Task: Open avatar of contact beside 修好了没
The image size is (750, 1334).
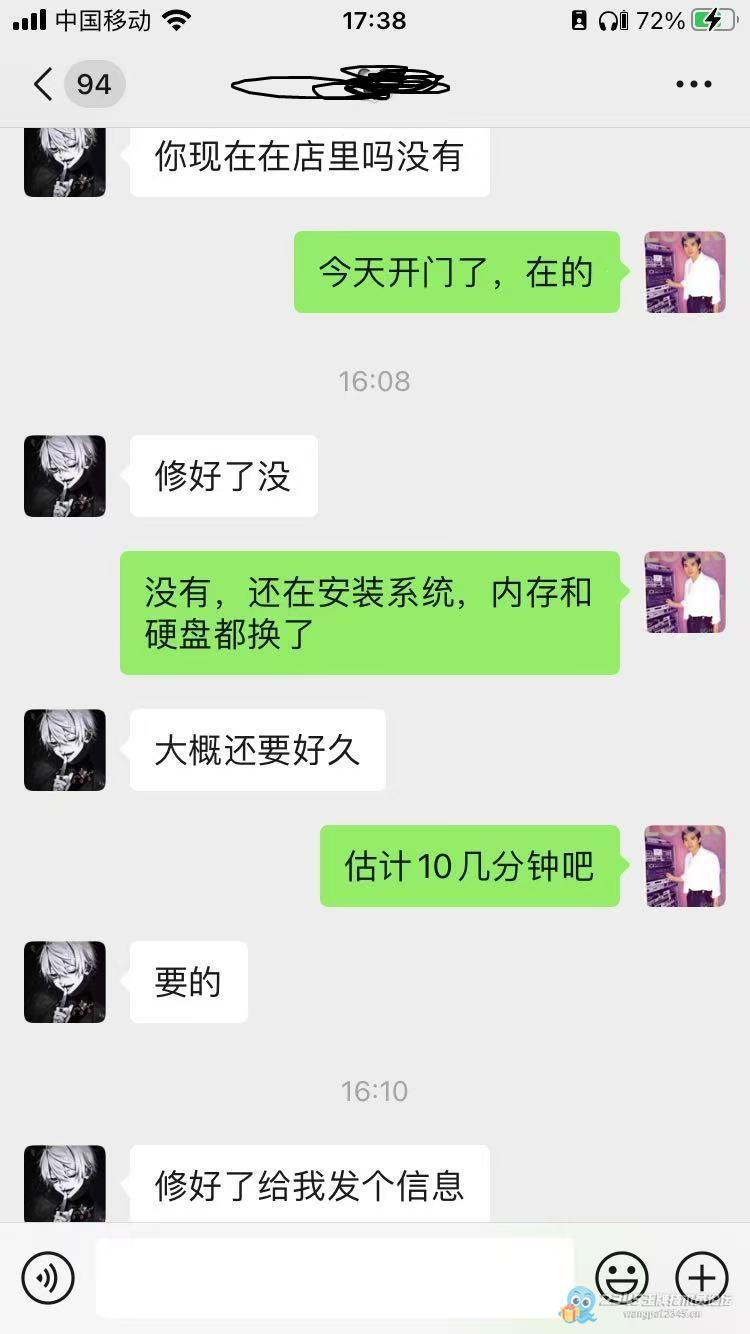Action: [65, 476]
